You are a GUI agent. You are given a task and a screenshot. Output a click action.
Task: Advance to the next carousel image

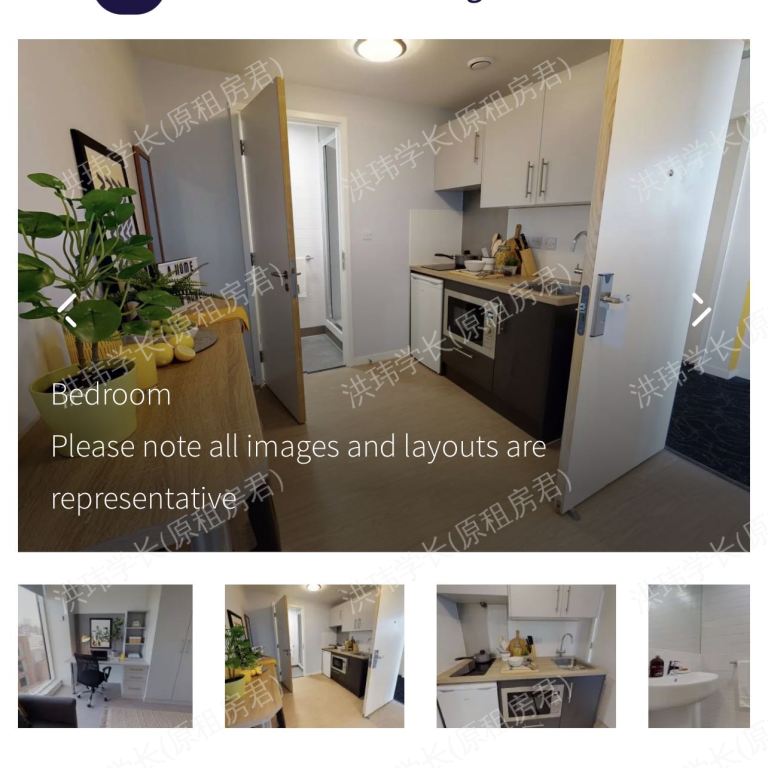tap(701, 310)
